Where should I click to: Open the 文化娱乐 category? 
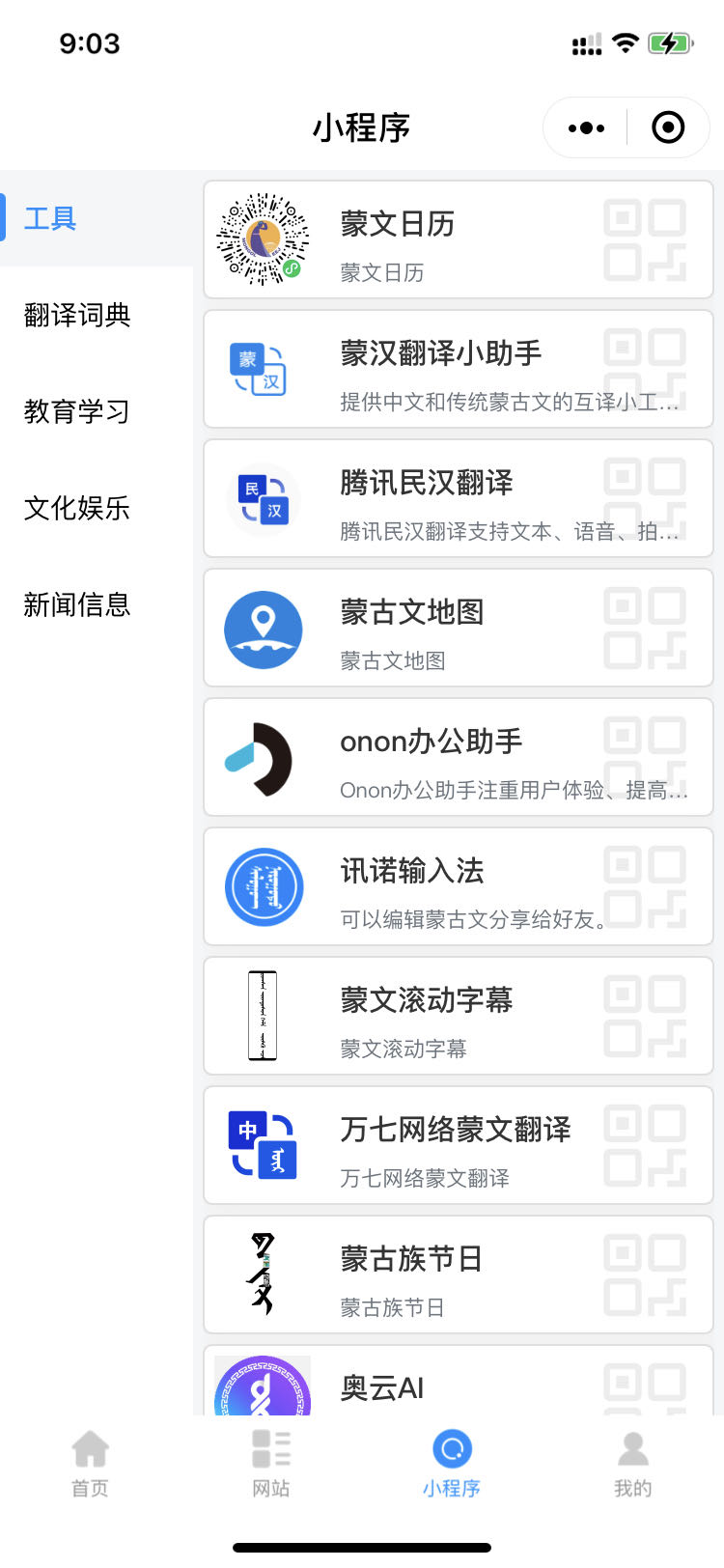pyautogui.click(x=77, y=508)
